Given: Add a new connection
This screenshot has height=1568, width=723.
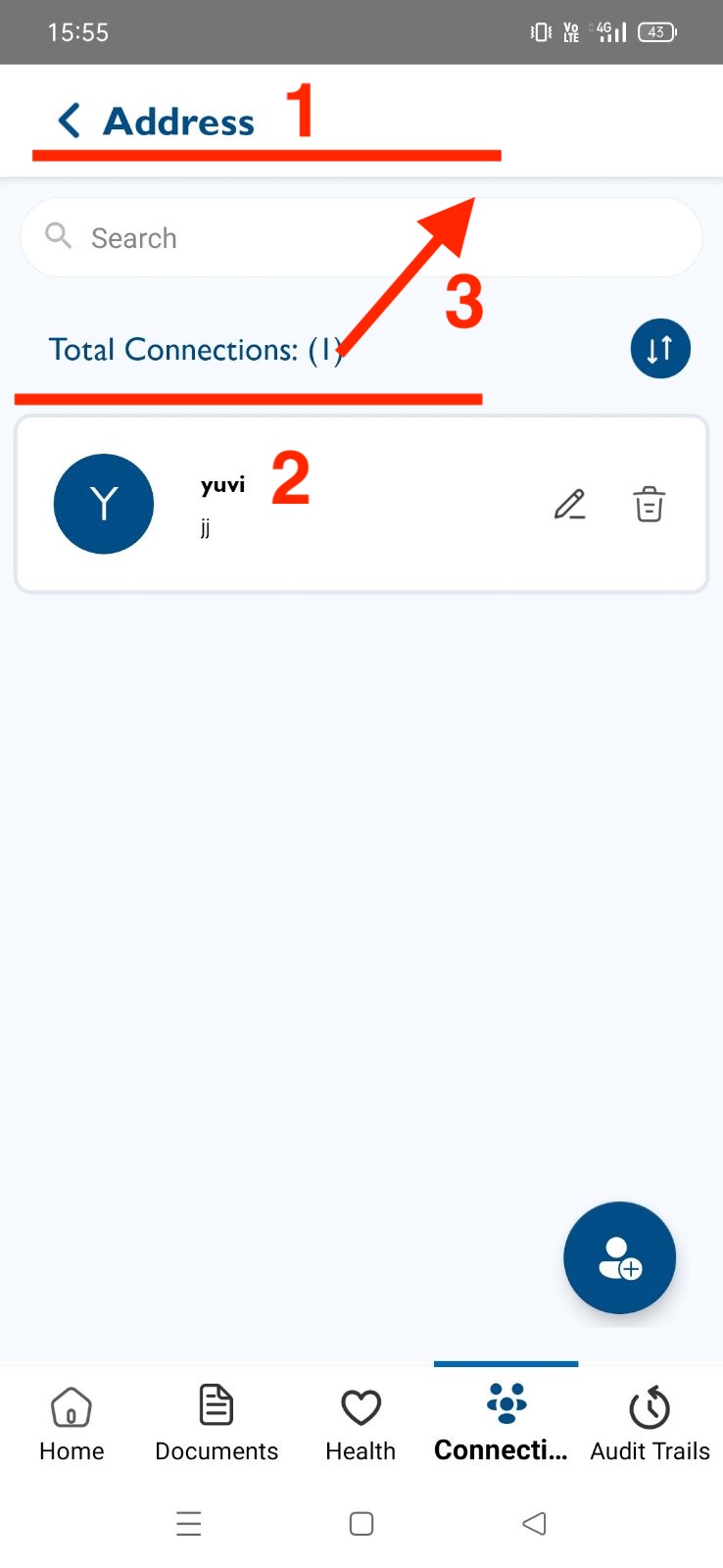Looking at the screenshot, I should pos(619,1257).
